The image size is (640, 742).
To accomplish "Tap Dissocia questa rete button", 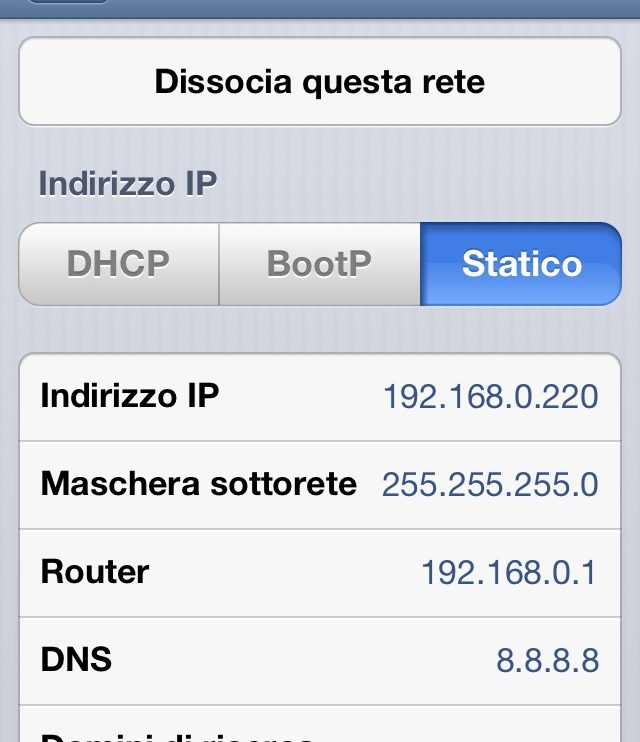I will [320, 81].
